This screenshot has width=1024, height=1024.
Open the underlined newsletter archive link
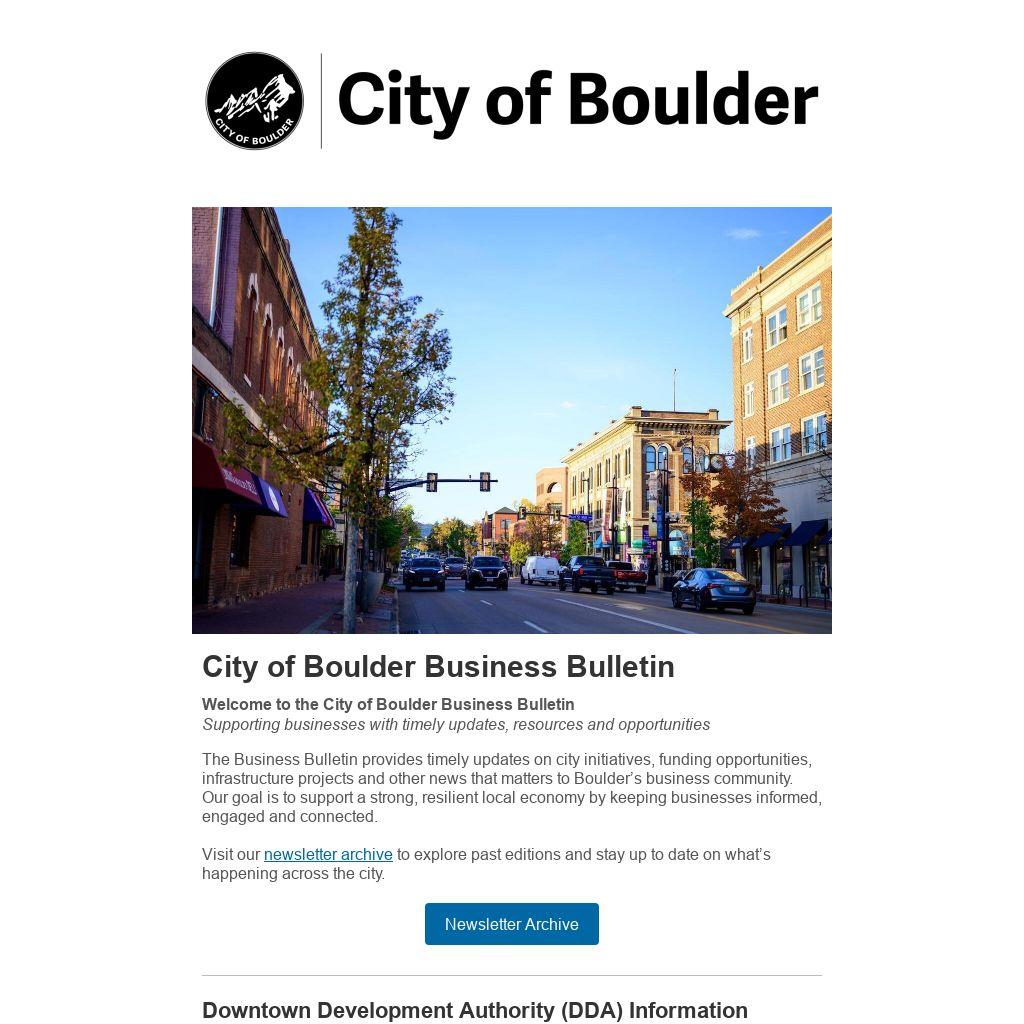328,855
